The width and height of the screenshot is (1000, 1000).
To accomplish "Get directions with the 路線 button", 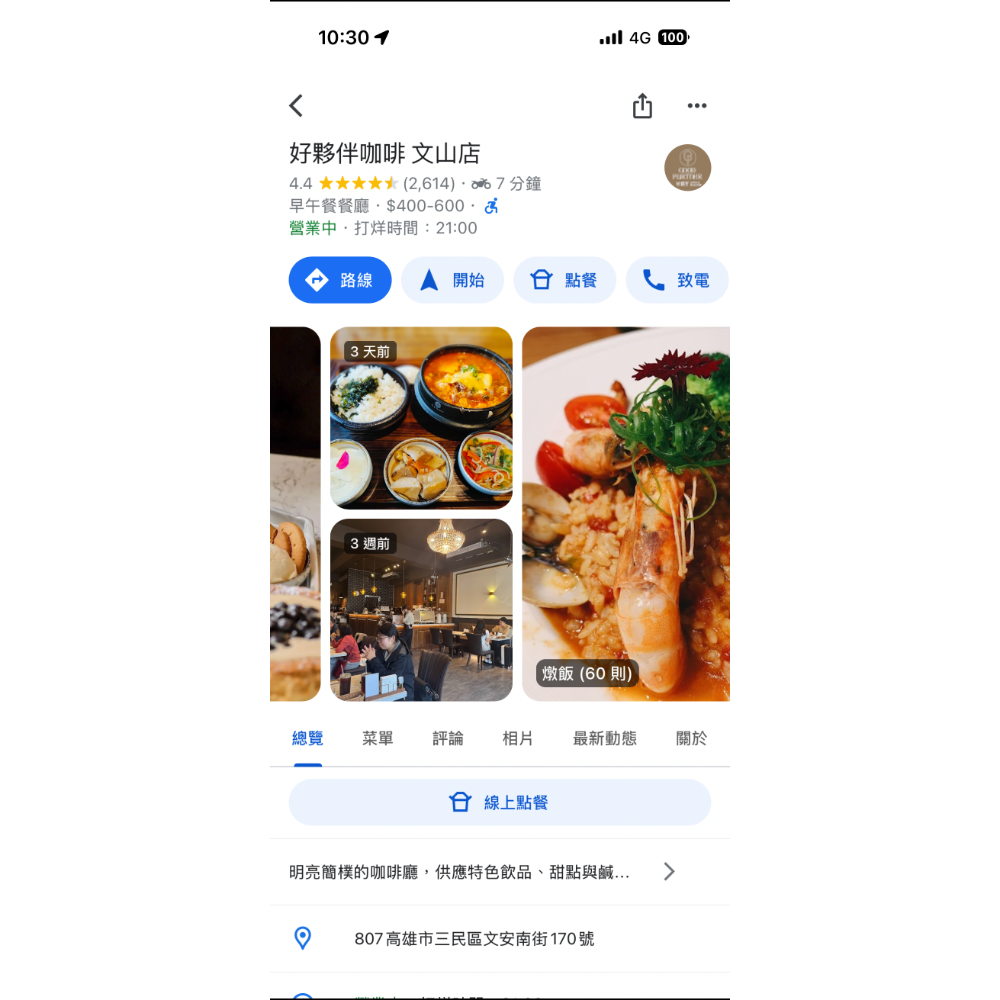I will coord(340,280).
